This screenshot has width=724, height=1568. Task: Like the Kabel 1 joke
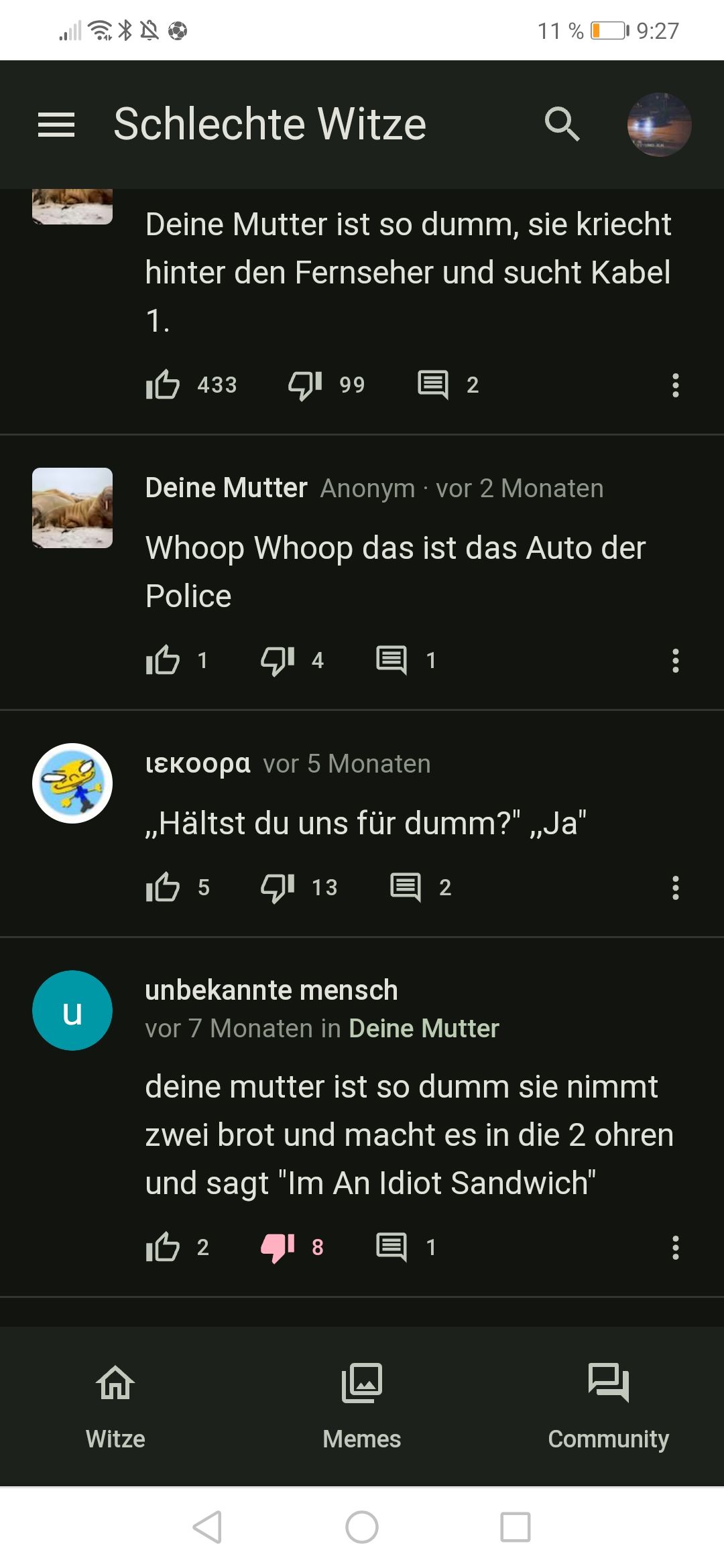163,385
